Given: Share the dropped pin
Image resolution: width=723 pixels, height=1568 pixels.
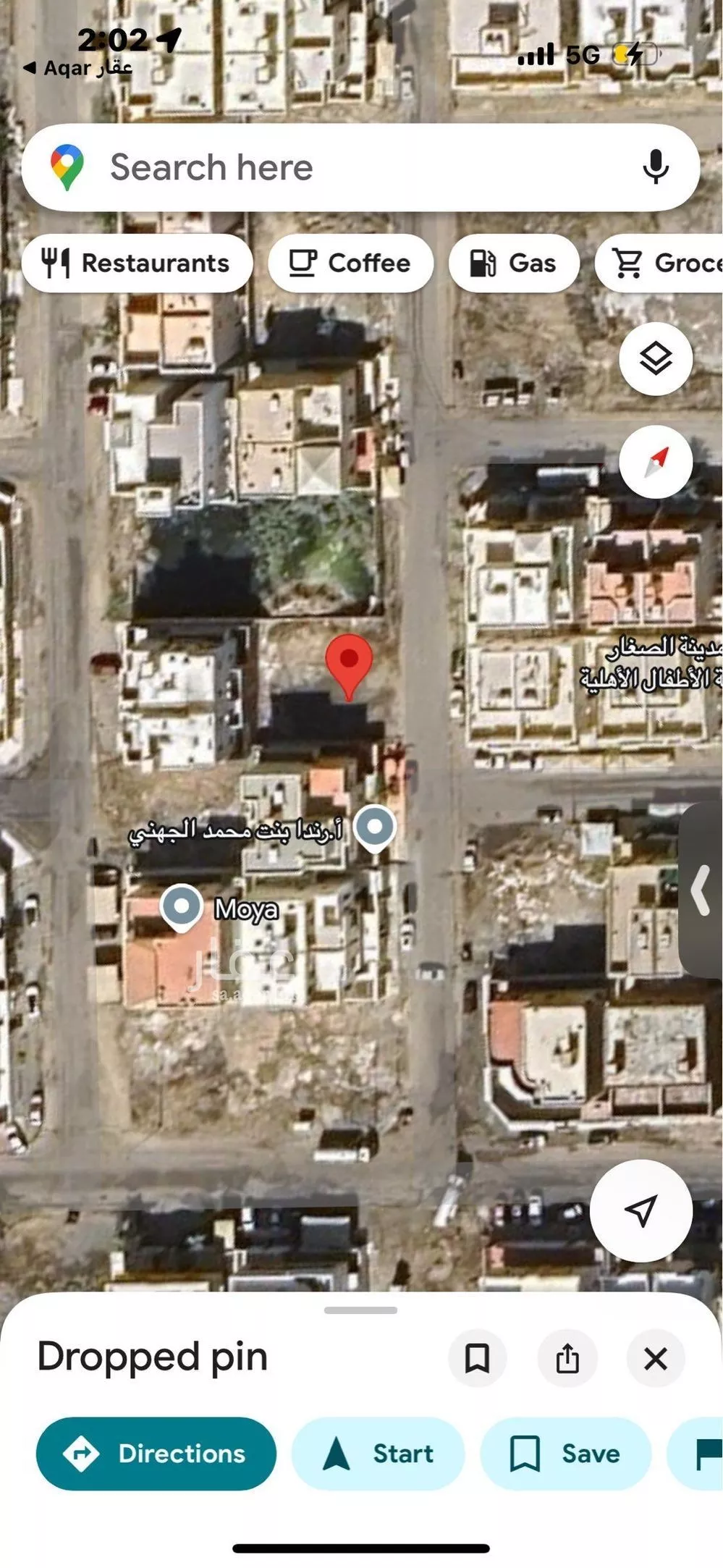Looking at the screenshot, I should click(x=567, y=1358).
